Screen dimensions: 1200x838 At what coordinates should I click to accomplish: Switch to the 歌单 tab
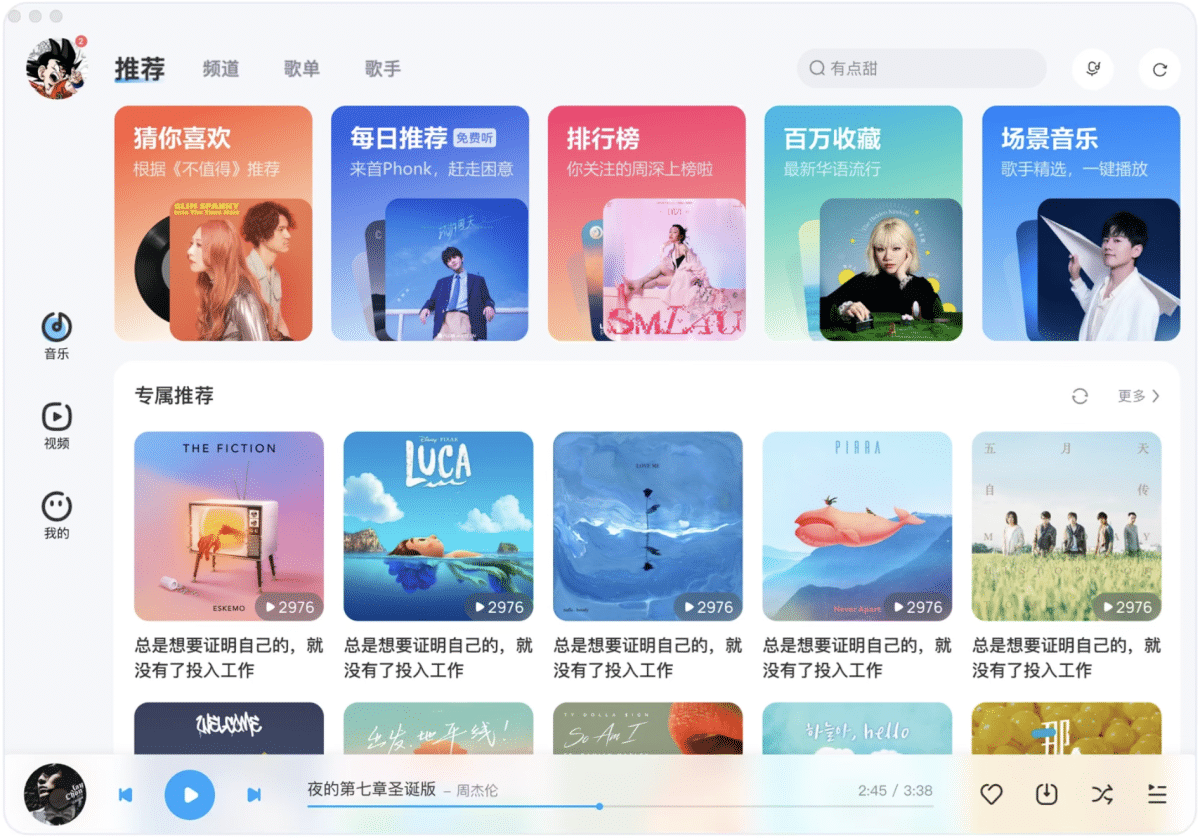coord(302,69)
